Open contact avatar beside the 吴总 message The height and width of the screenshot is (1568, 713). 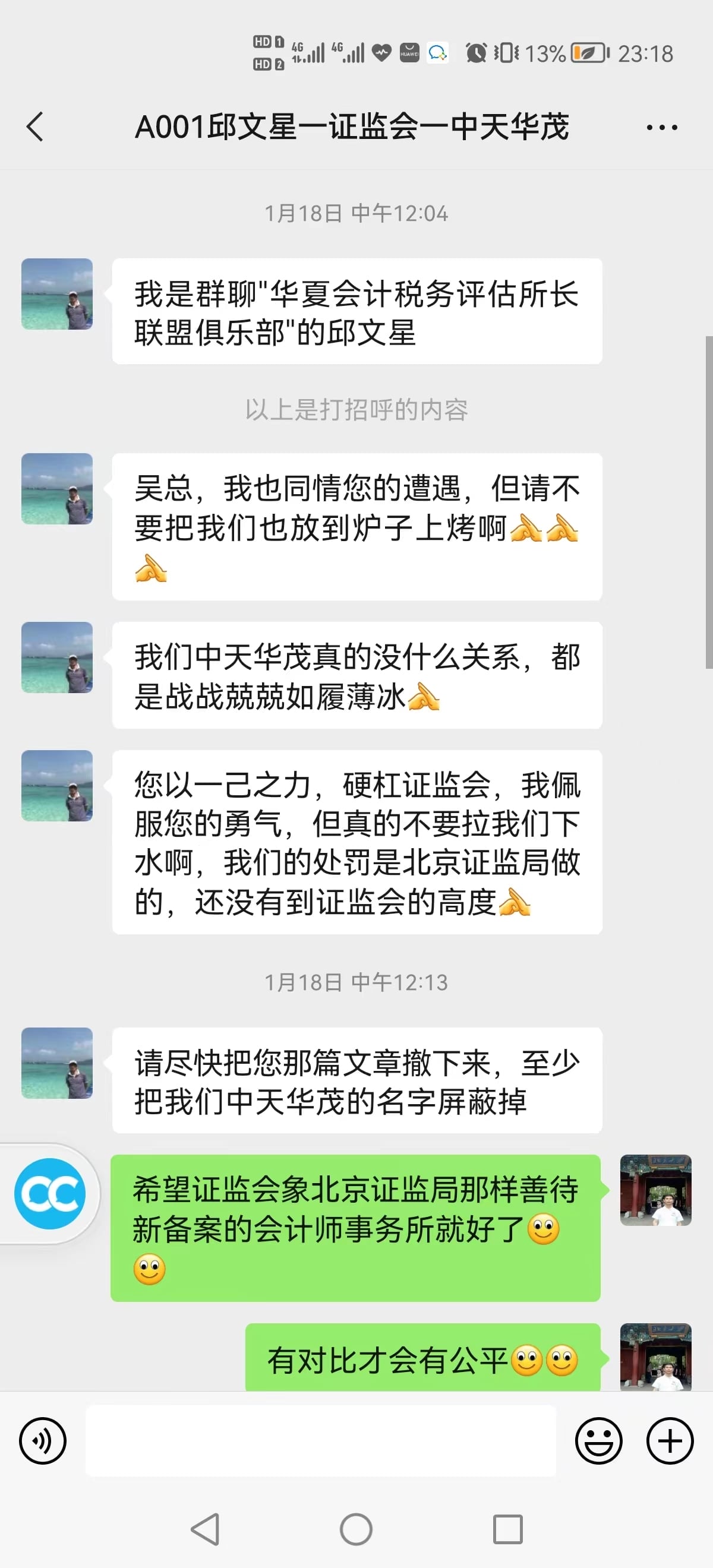click(x=57, y=489)
